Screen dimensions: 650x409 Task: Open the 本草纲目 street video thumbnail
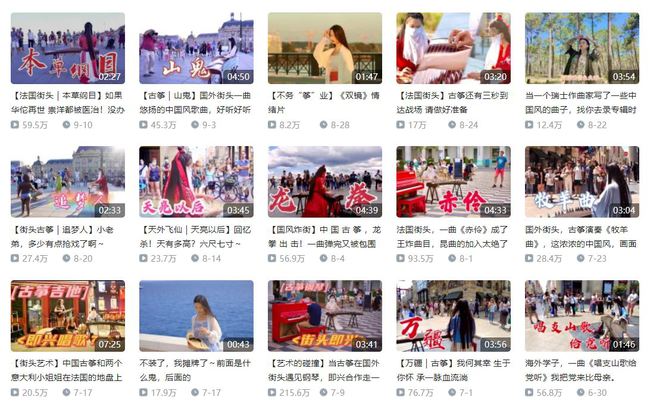67,48
